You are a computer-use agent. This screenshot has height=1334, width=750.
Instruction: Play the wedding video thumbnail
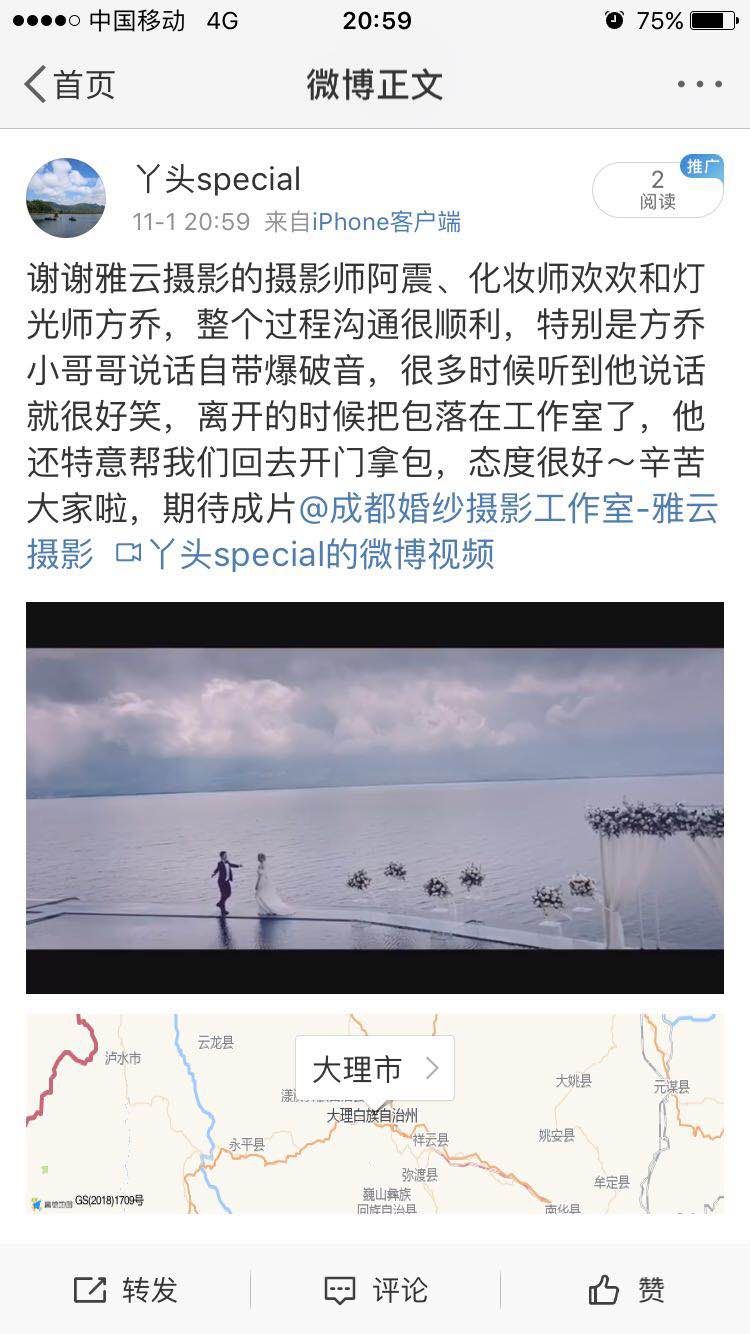(x=375, y=797)
